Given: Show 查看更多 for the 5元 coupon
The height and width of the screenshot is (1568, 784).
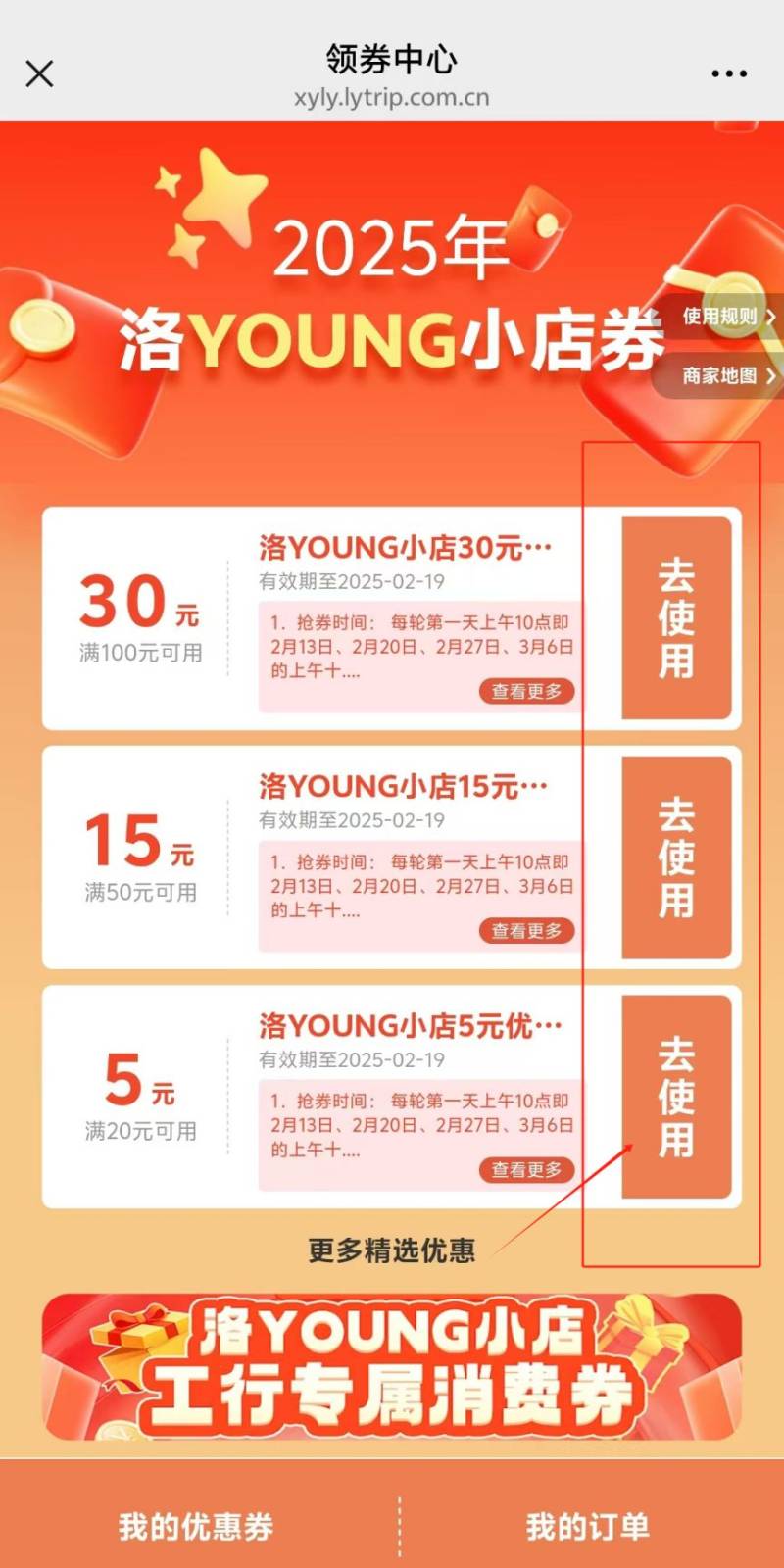Looking at the screenshot, I should 526,1170.
